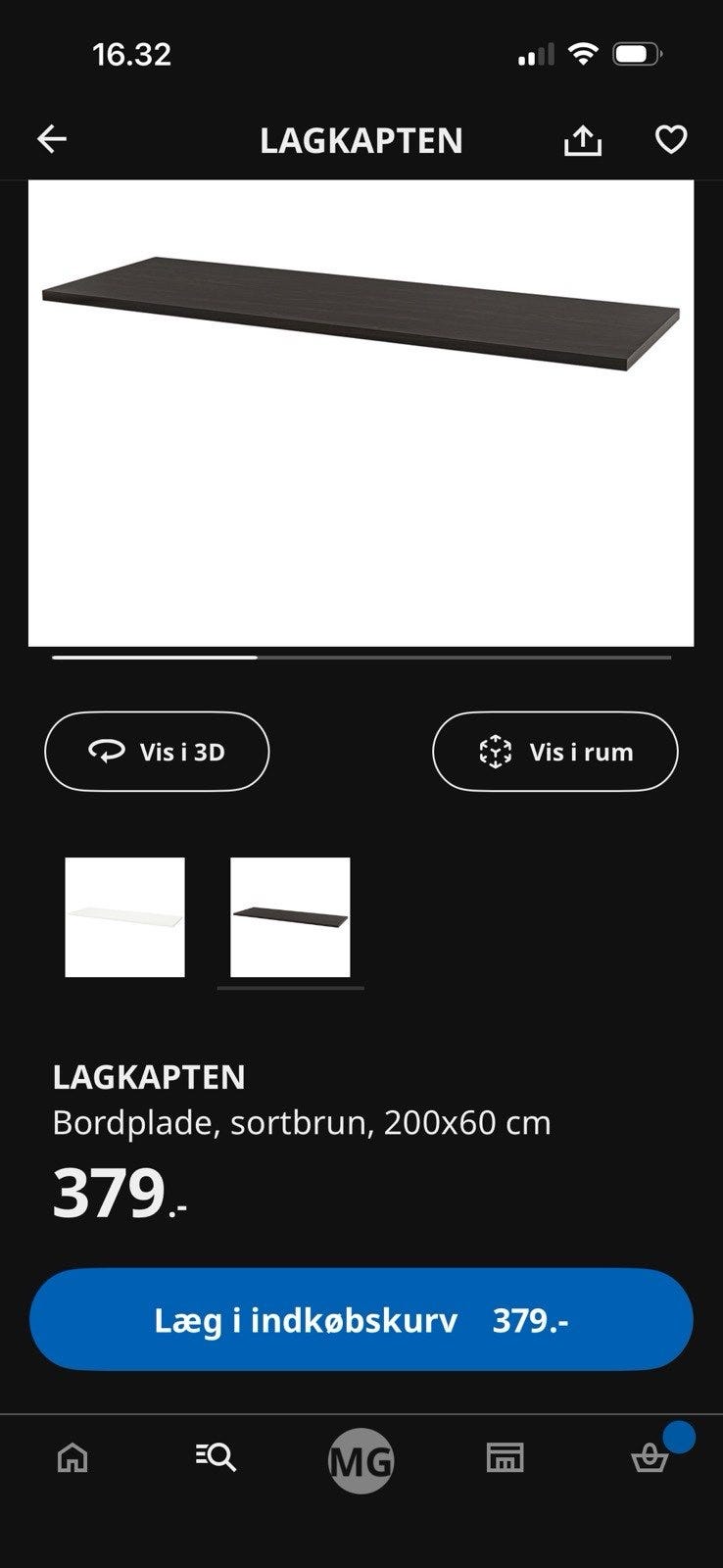Share the LAGKAPTEN product
Image resolution: width=723 pixels, height=1568 pixels.
tap(582, 140)
